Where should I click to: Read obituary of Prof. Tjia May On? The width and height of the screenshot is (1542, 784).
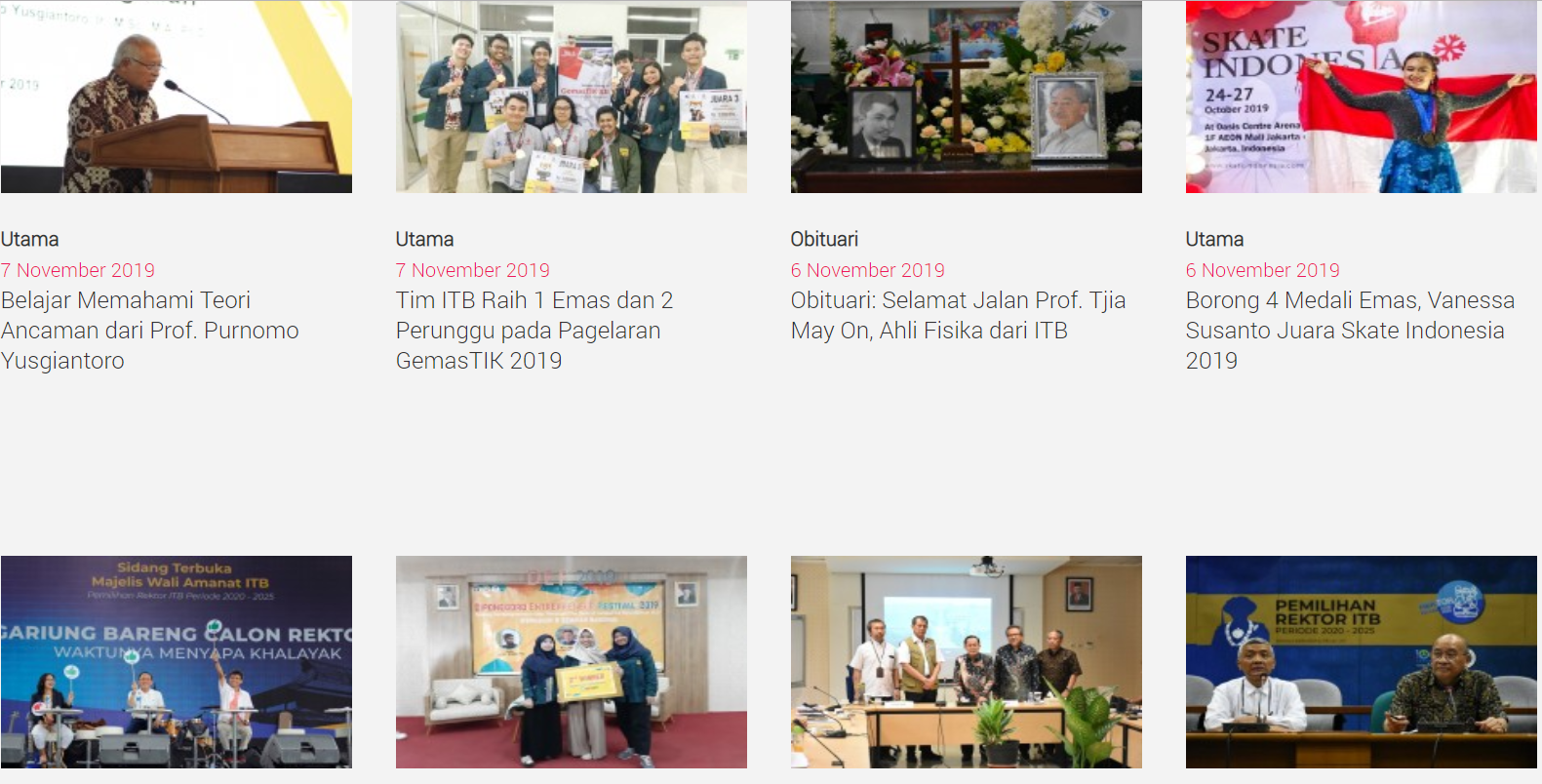click(x=957, y=315)
